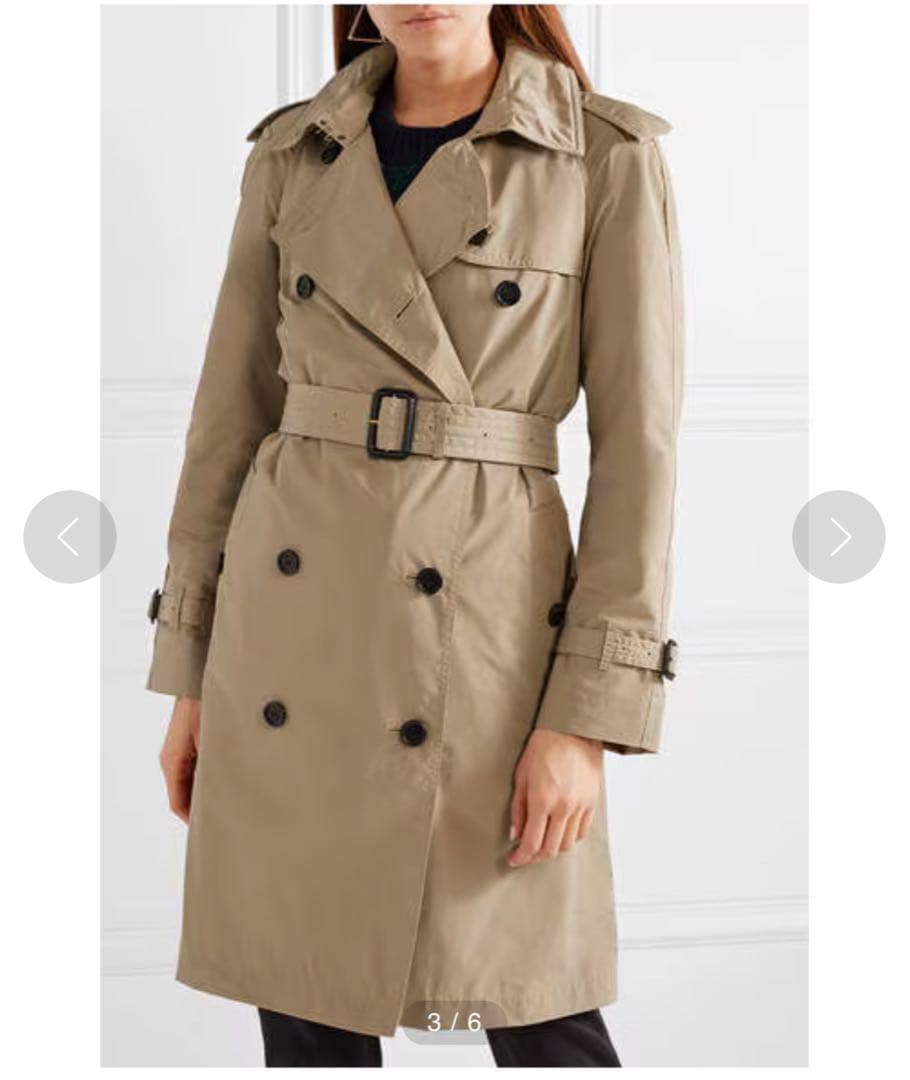
Task: Go to the next product image
Action: (838, 537)
